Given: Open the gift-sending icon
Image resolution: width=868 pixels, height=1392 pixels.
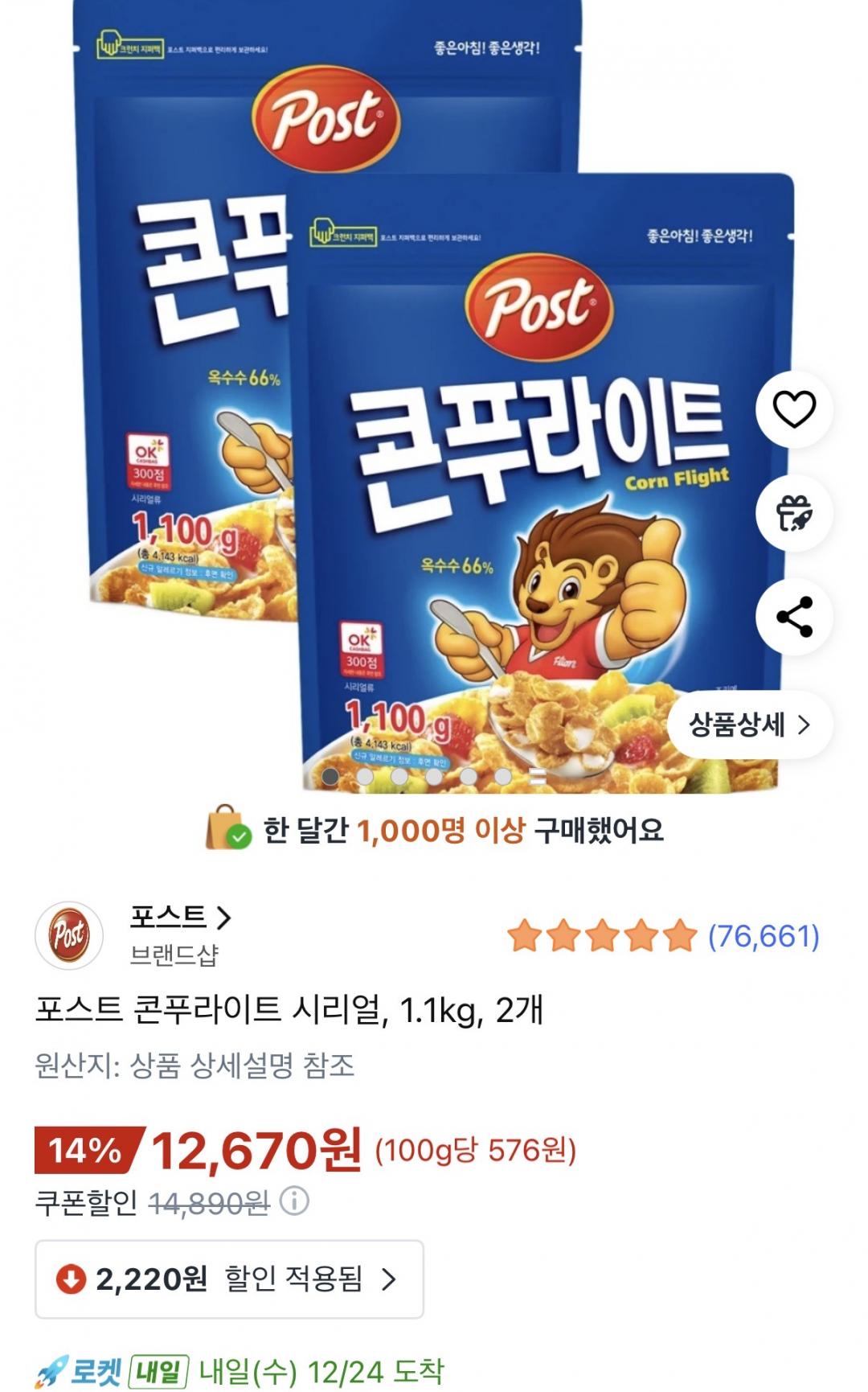Looking at the screenshot, I should click(794, 513).
